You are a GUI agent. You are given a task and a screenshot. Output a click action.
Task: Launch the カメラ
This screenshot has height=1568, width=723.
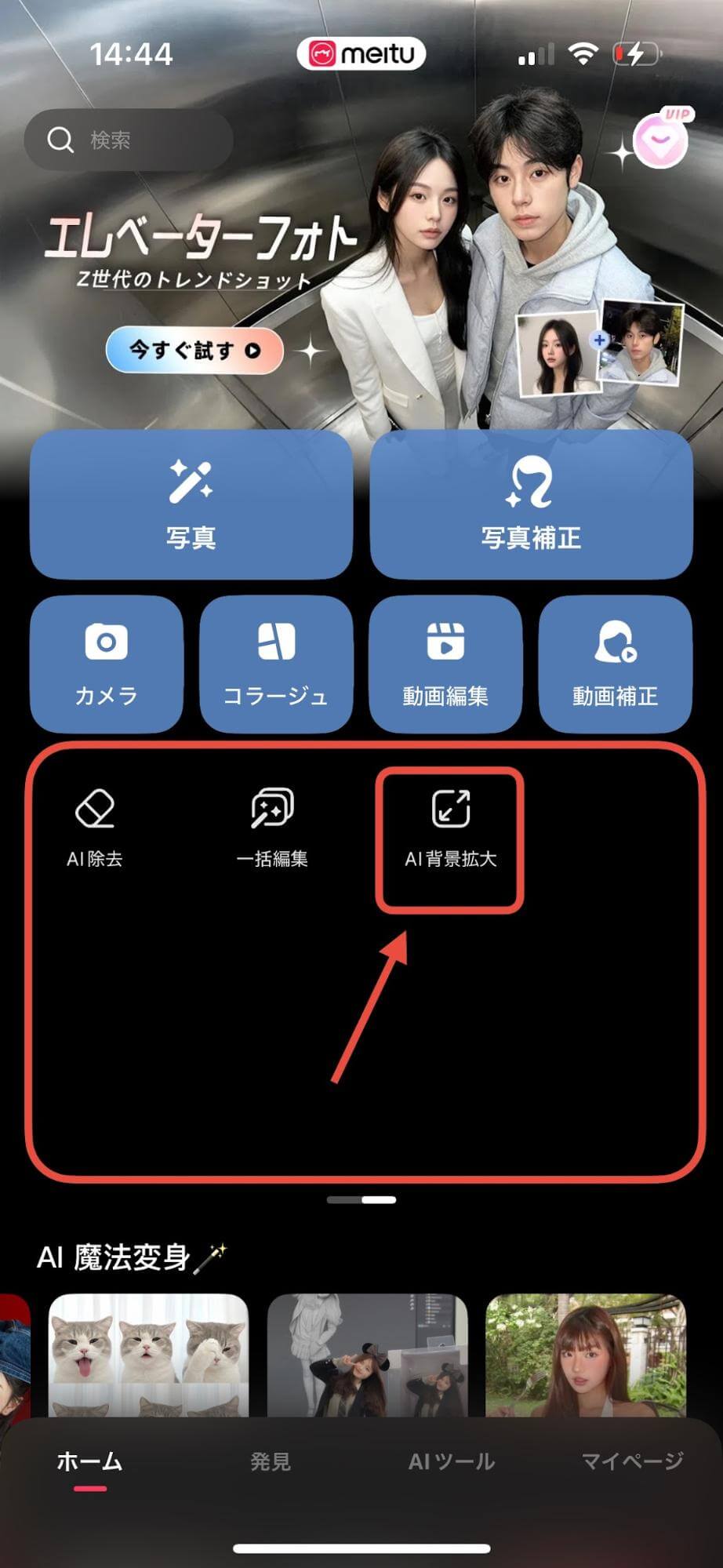click(107, 663)
